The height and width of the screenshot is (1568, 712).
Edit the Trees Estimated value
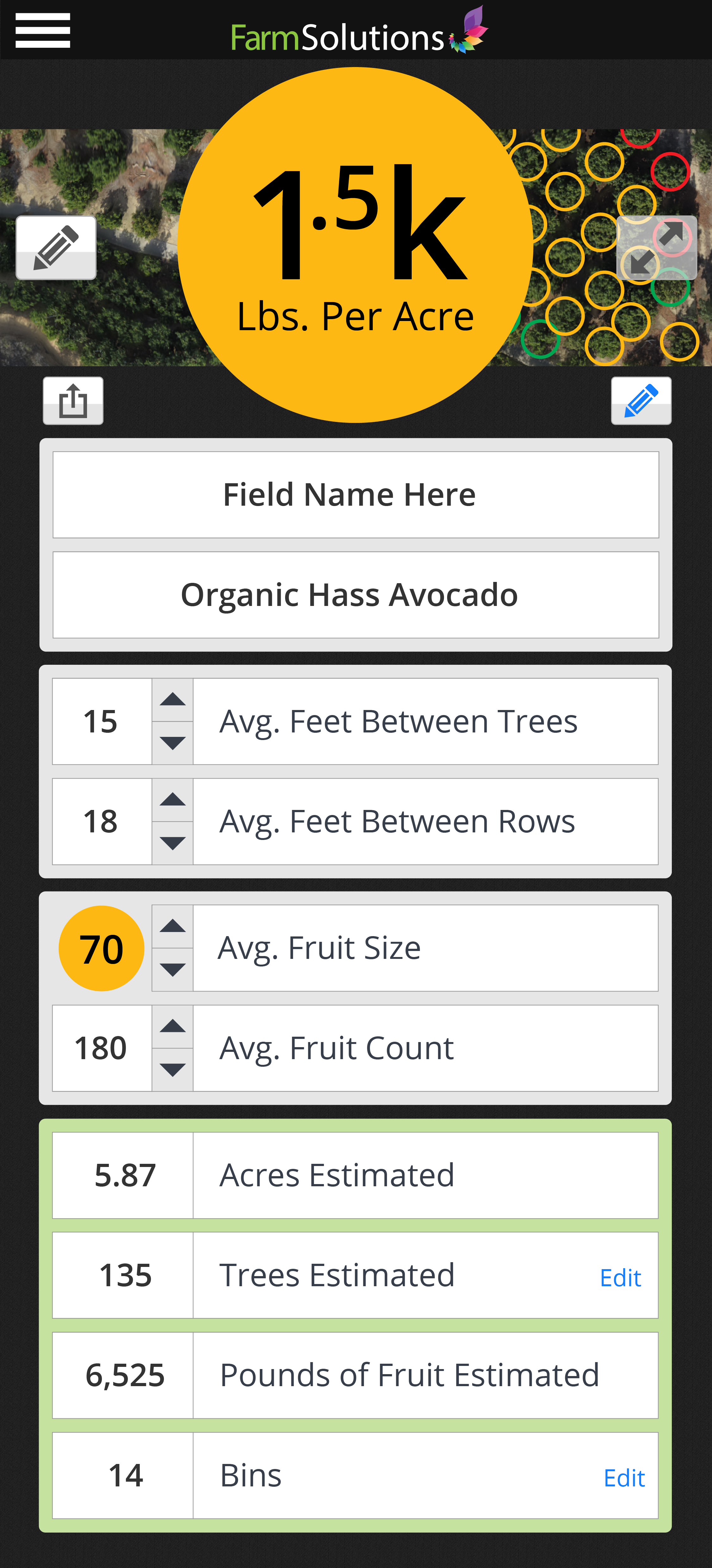pos(620,1278)
